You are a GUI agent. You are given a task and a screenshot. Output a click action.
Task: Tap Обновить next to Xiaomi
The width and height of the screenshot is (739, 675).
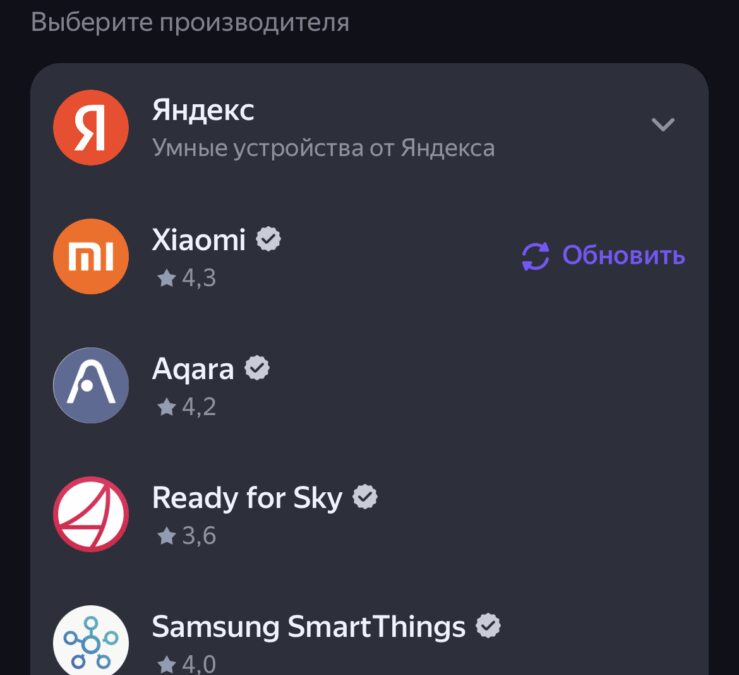(603, 256)
